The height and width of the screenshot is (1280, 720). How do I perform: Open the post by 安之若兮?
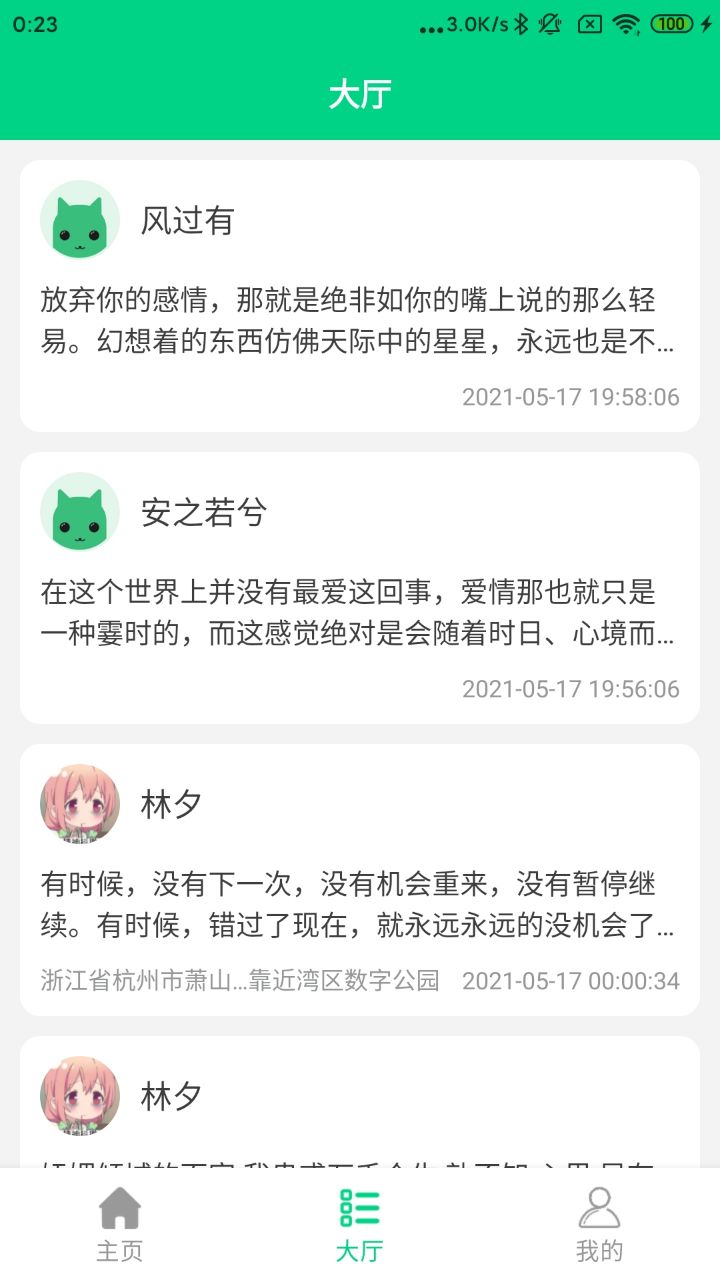[x=358, y=614]
